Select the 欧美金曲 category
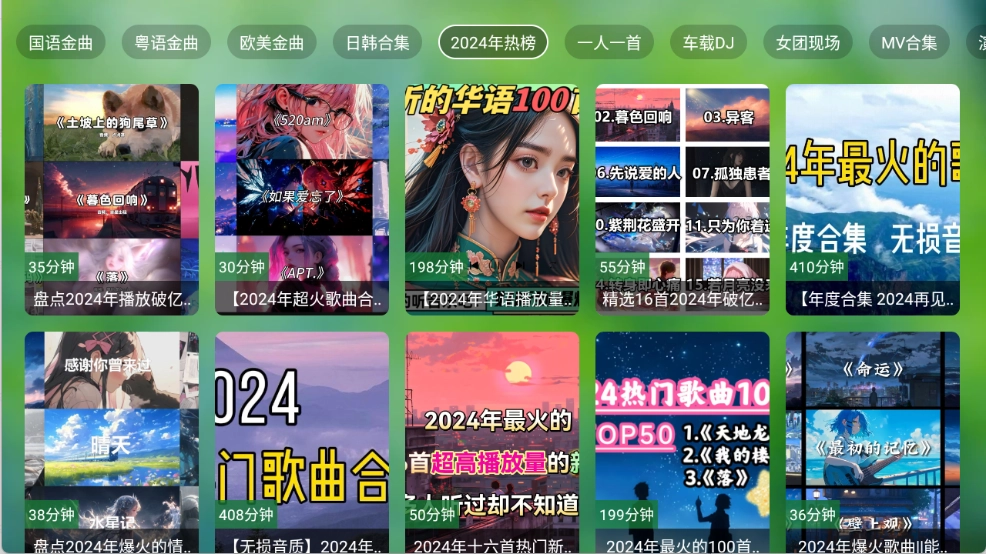The width and height of the screenshot is (986, 554). pyautogui.click(x=271, y=43)
